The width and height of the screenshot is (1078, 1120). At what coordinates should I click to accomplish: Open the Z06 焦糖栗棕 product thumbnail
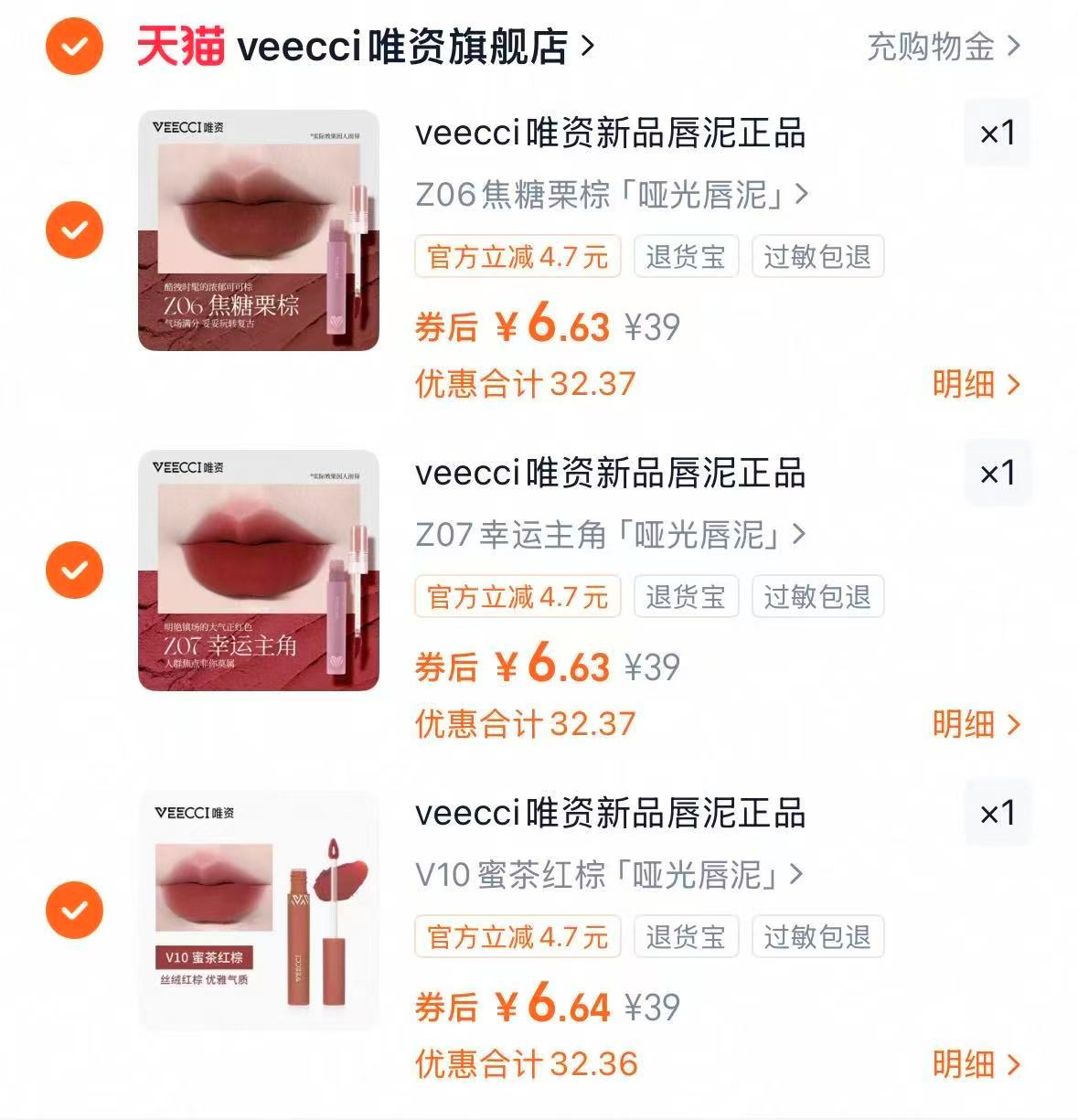point(259,229)
